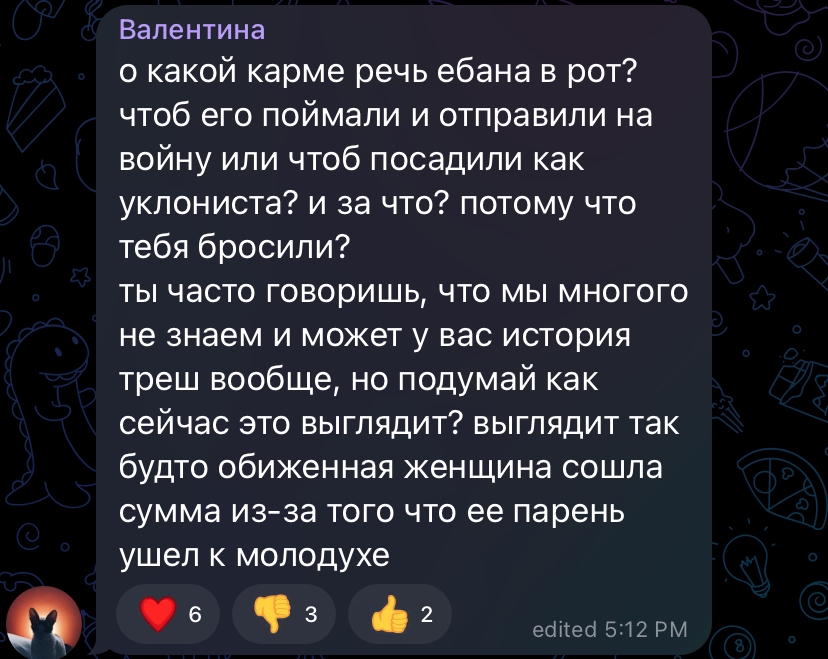Tap the heart reaction with 6
Screen dimensions: 828x659
coord(169,615)
